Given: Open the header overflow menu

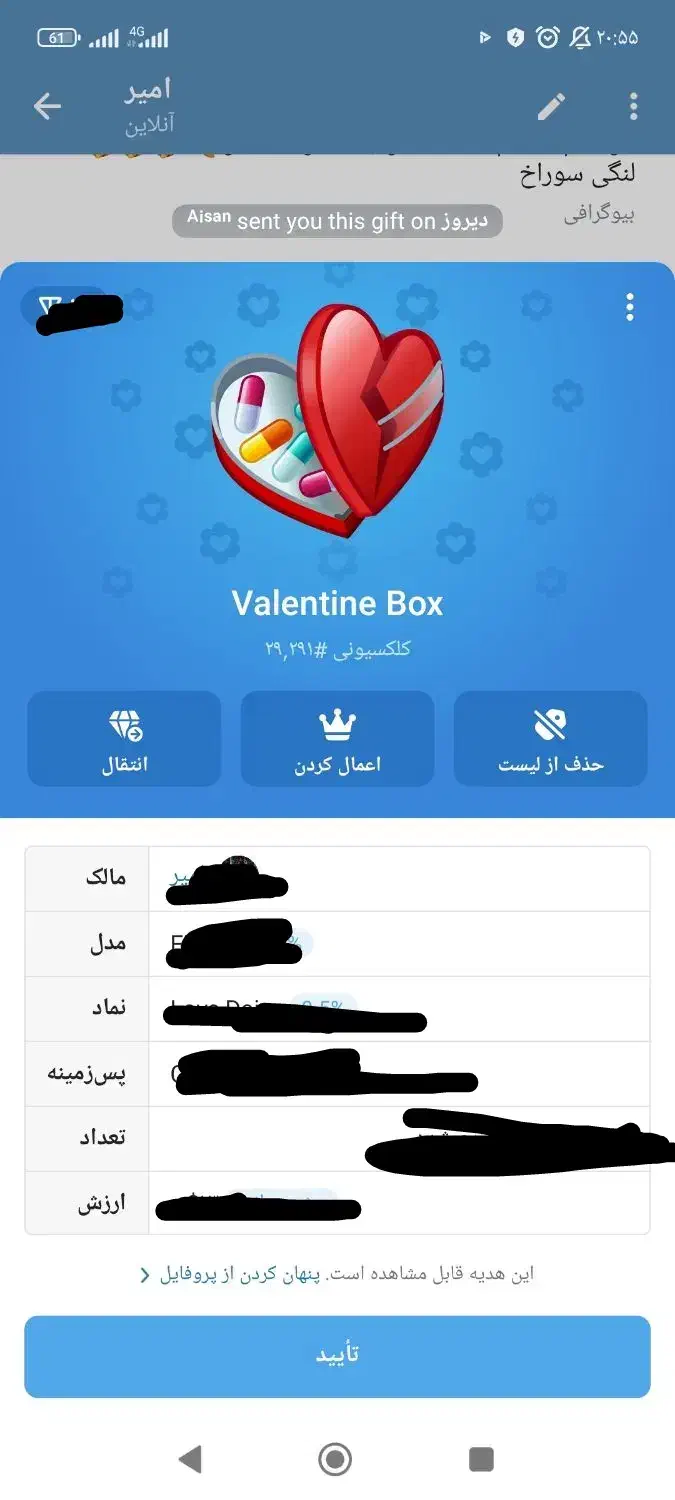Looking at the screenshot, I should [x=634, y=106].
